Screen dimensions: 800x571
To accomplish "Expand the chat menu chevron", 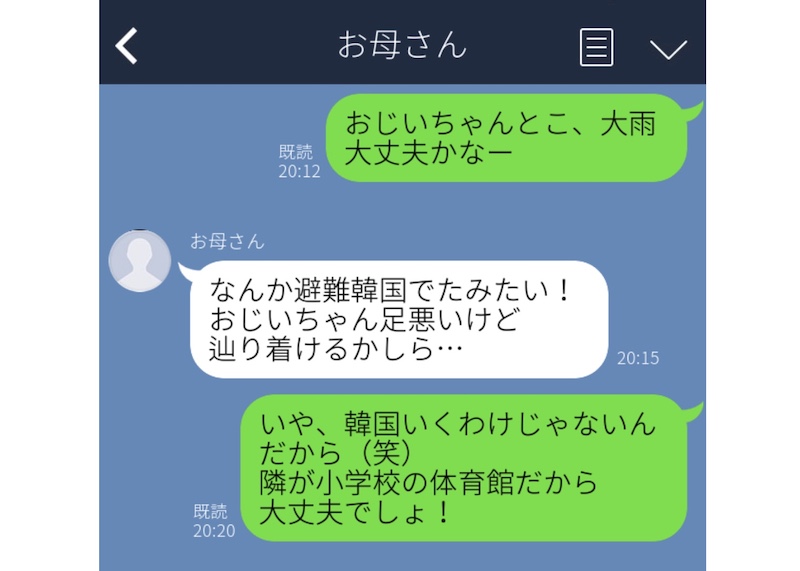I will (667, 49).
